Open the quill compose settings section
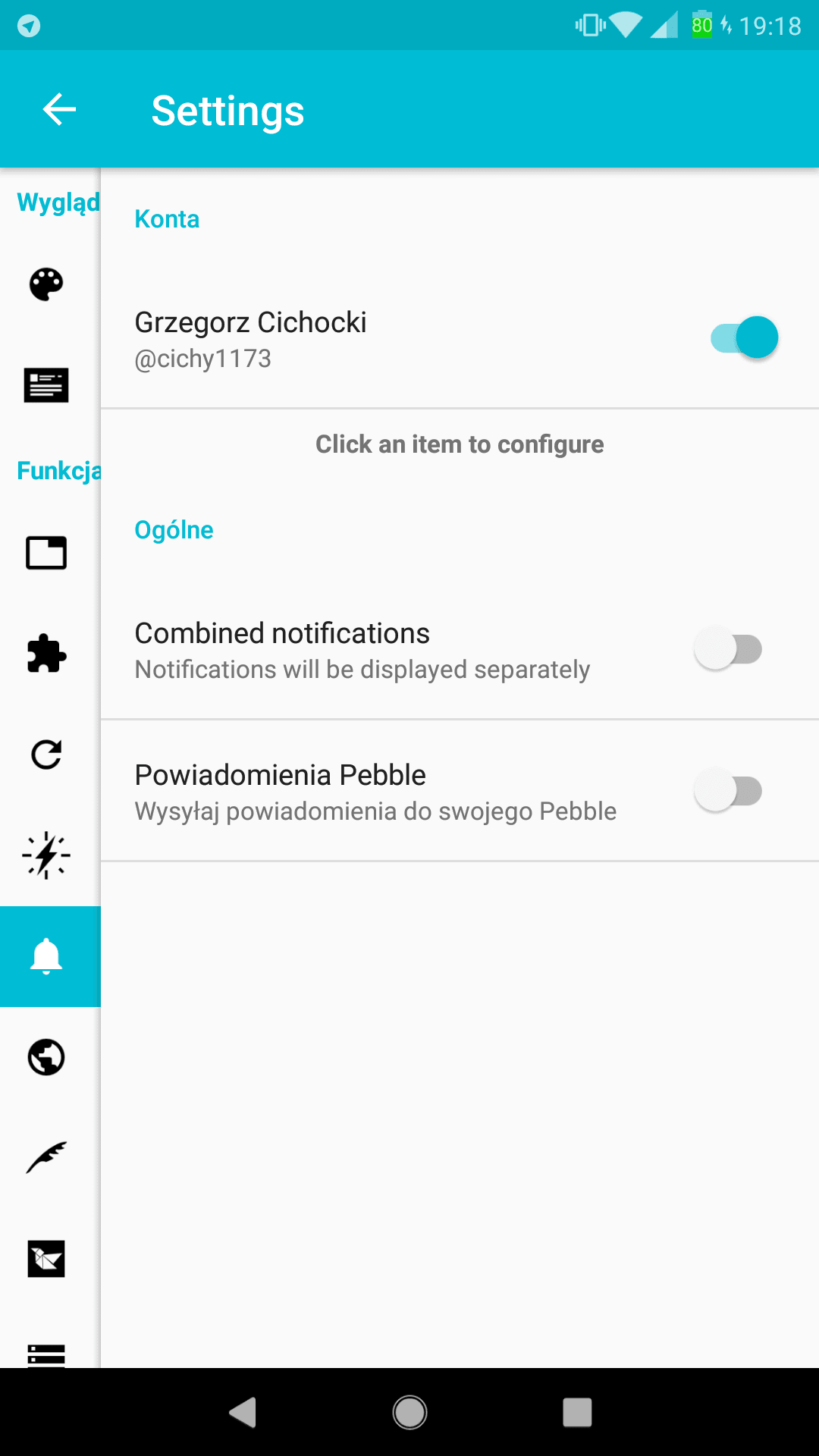 [x=46, y=1158]
